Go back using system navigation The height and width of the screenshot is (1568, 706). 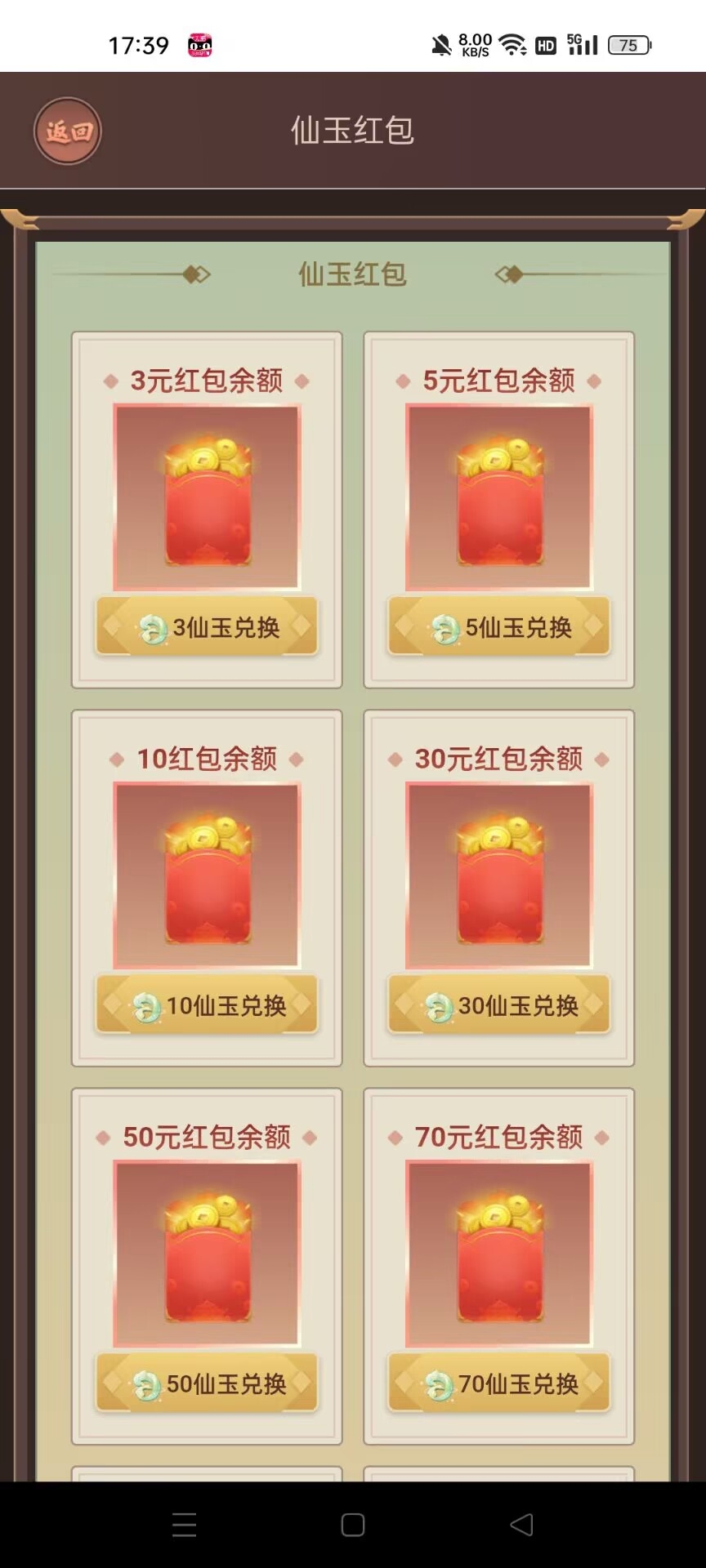click(x=521, y=1525)
